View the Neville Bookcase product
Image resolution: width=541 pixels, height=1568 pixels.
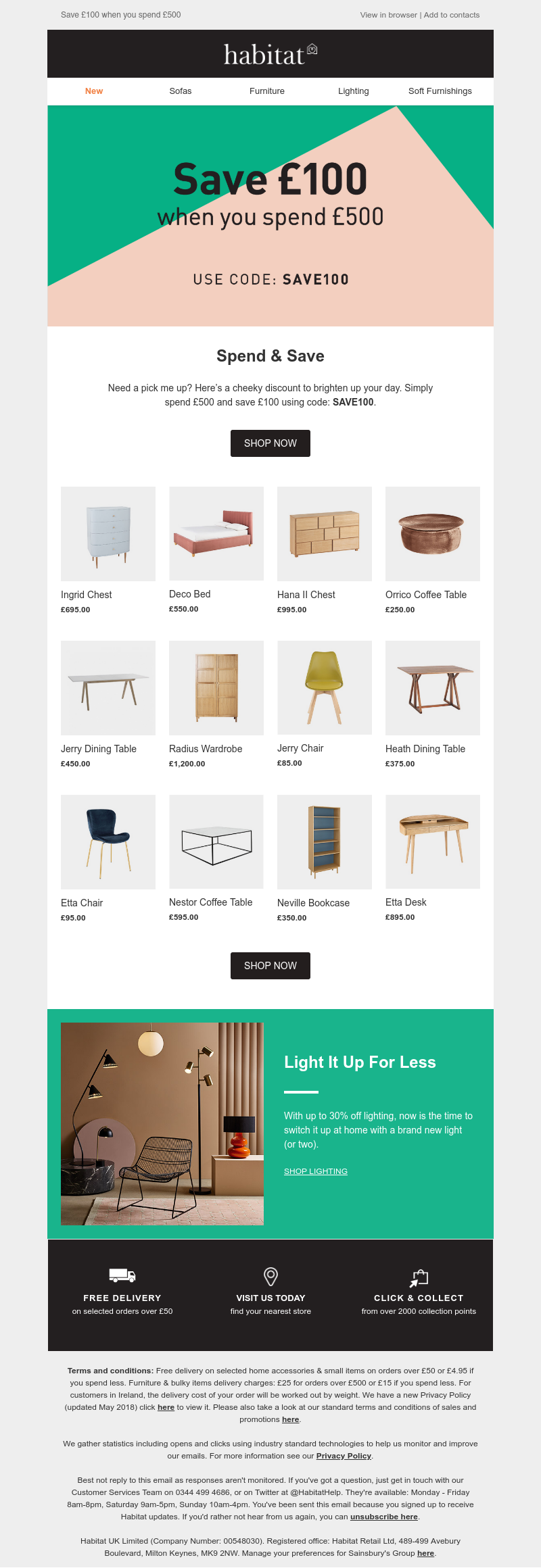(325, 842)
